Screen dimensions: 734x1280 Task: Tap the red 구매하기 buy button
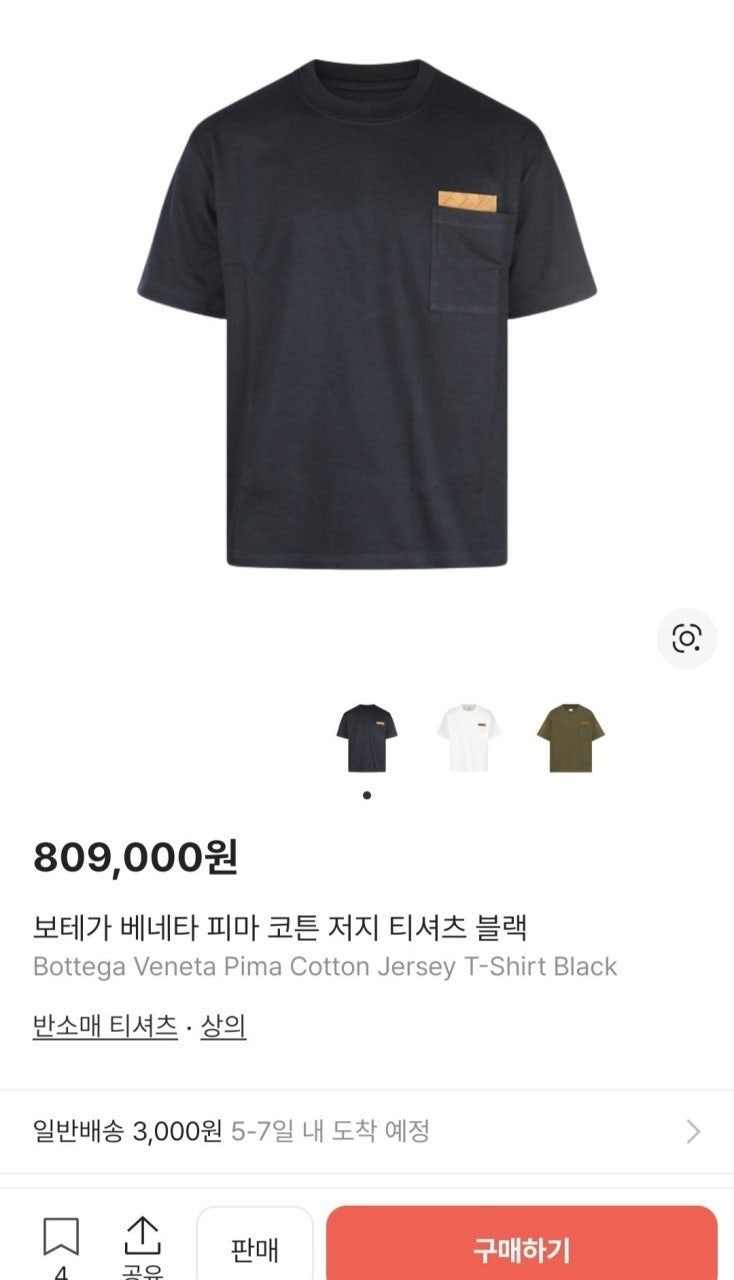coord(521,1248)
